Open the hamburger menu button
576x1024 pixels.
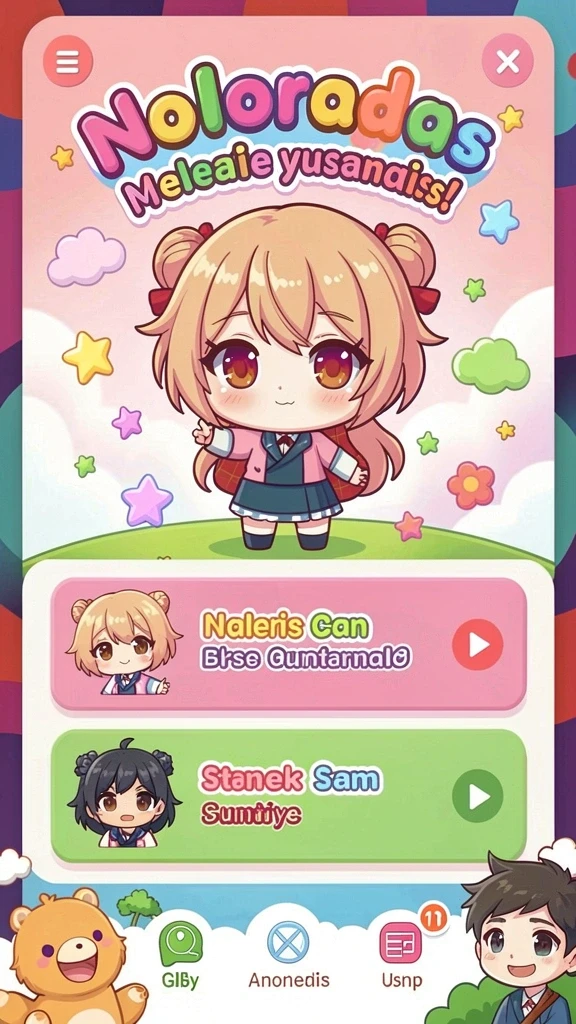[x=67, y=63]
